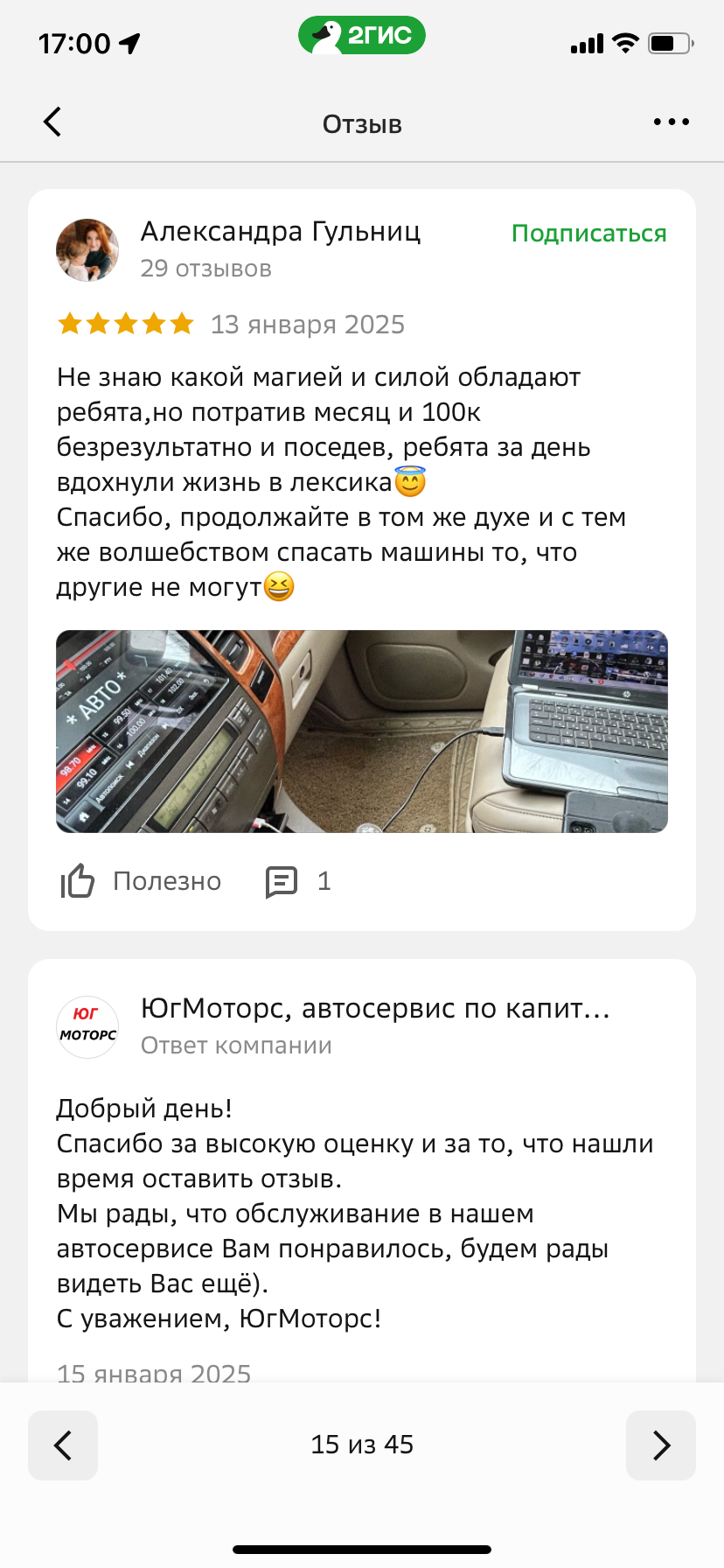Go back using the top-left arrow

click(x=52, y=122)
